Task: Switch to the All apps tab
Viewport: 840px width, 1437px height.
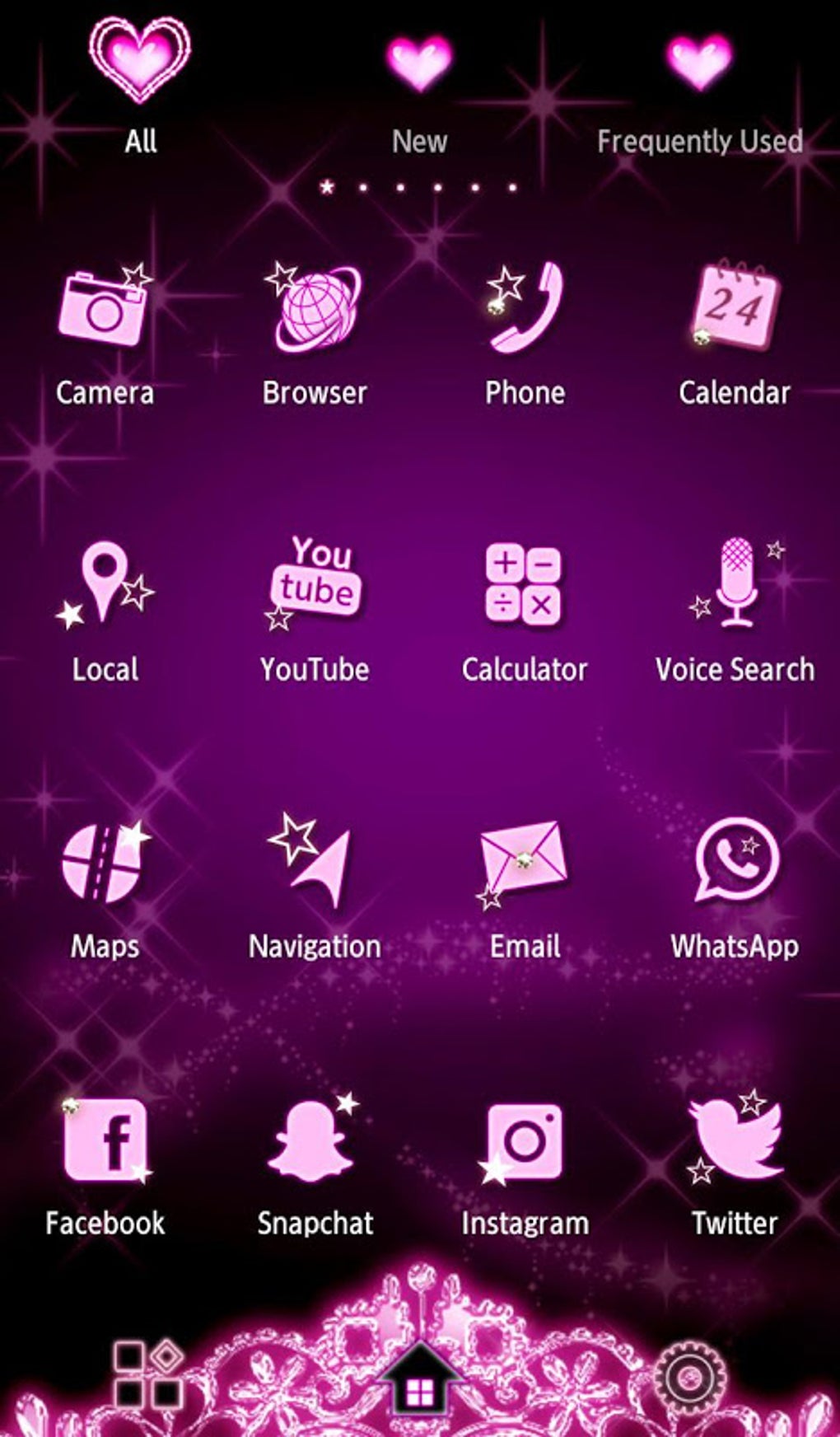Action: [x=140, y=91]
